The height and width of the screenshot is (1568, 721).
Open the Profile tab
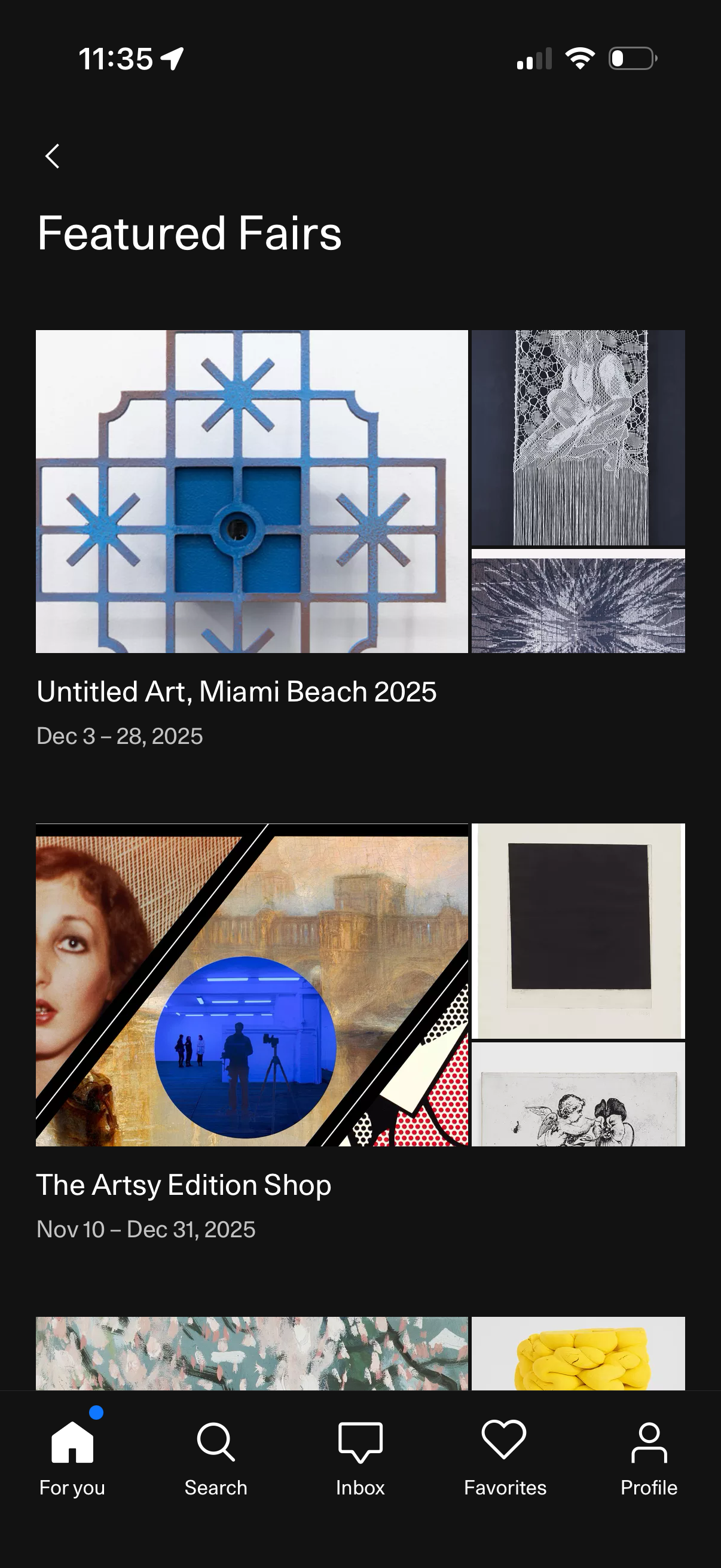649,1458
